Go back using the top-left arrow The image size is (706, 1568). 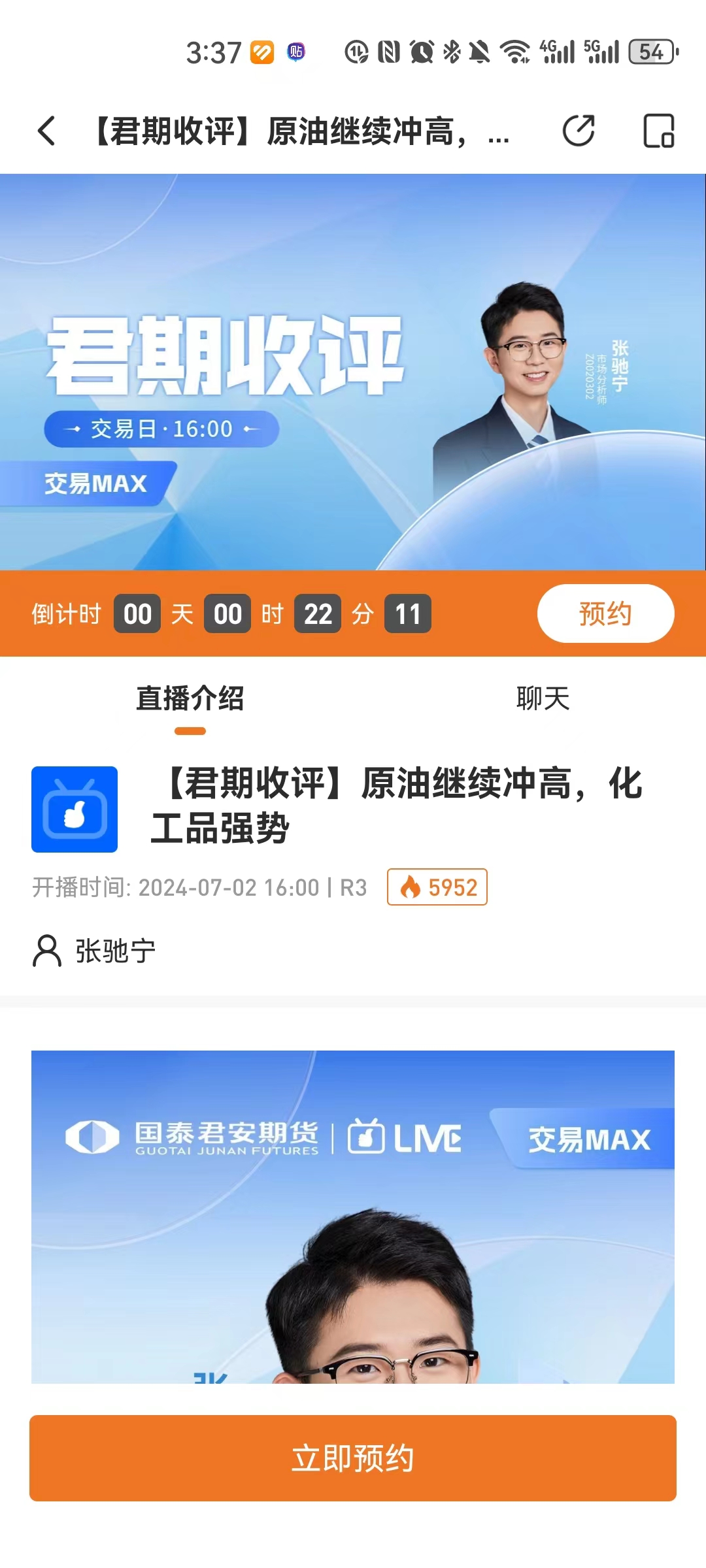pyautogui.click(x=46, y=131)
